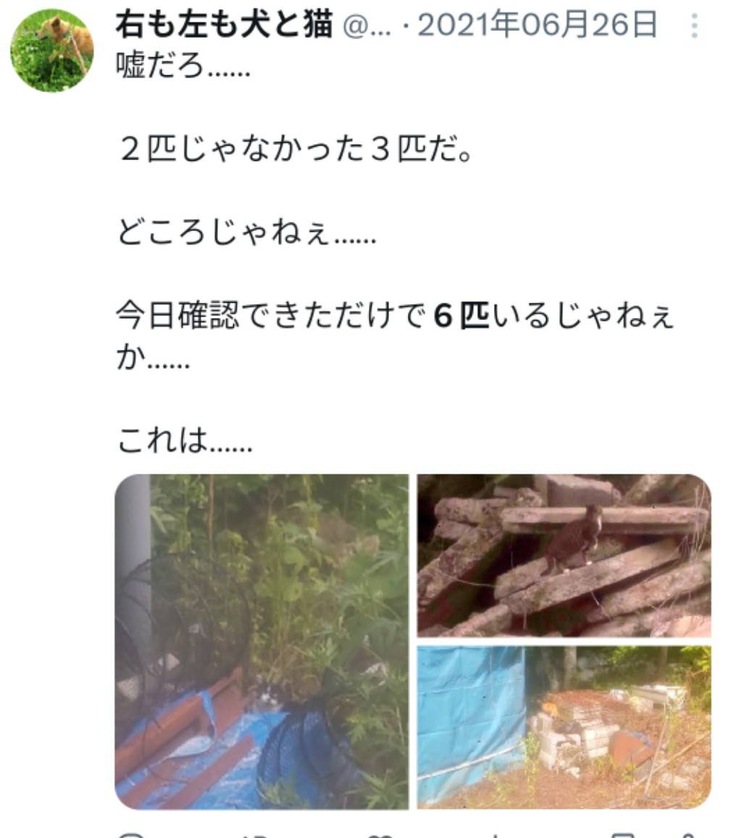
Task: Enlarge the photo of blue sheet and bricks
Action: [564, 726]
